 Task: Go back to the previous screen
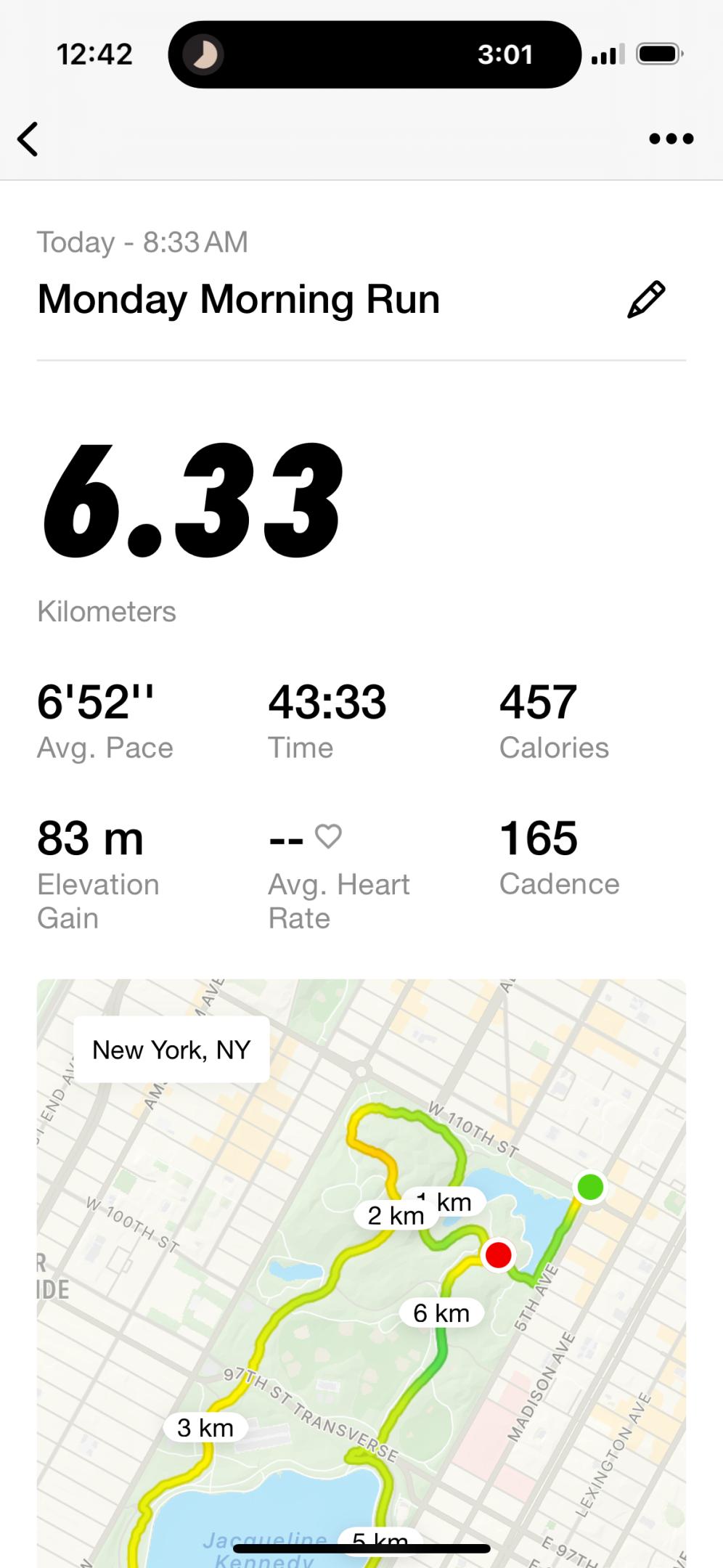28,139
